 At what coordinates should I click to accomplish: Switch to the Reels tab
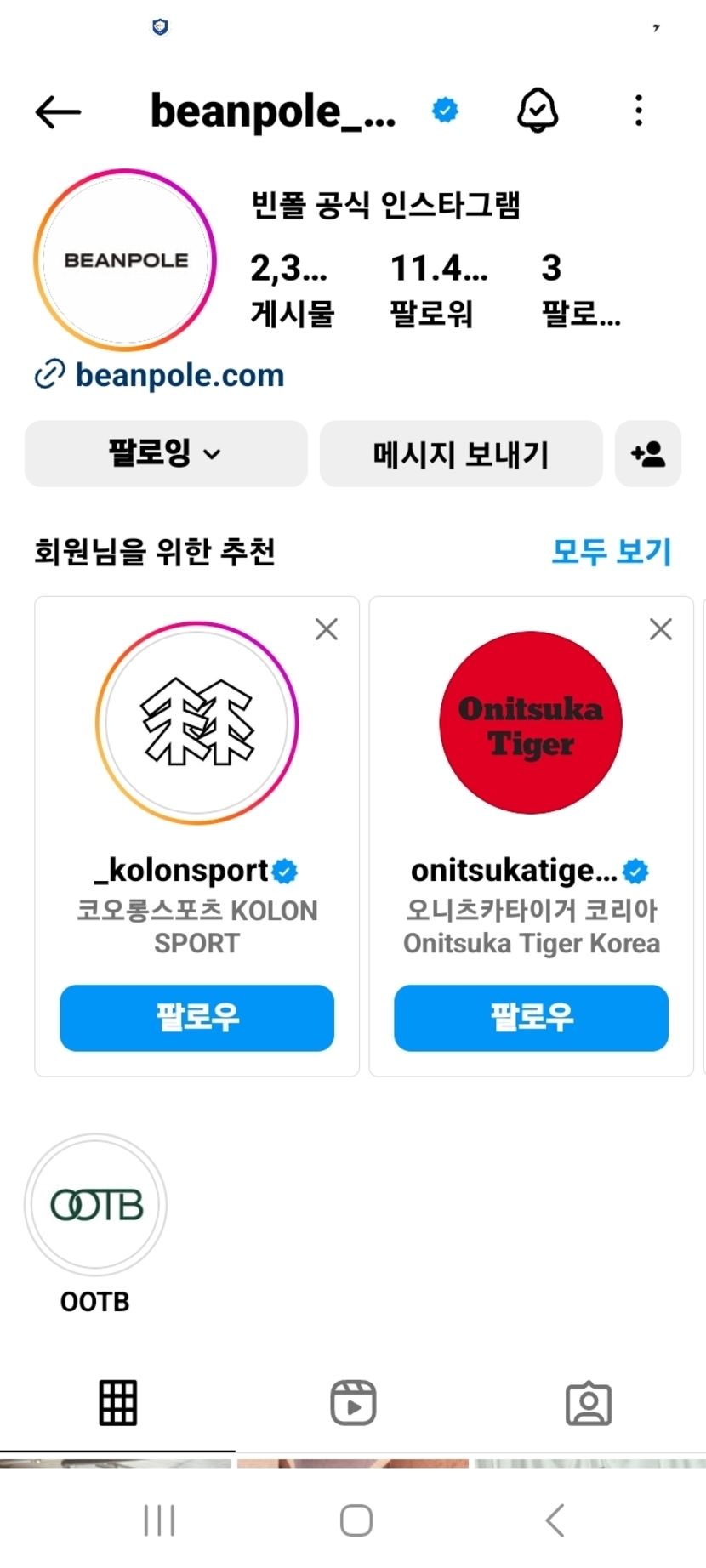pos(353,1403)
